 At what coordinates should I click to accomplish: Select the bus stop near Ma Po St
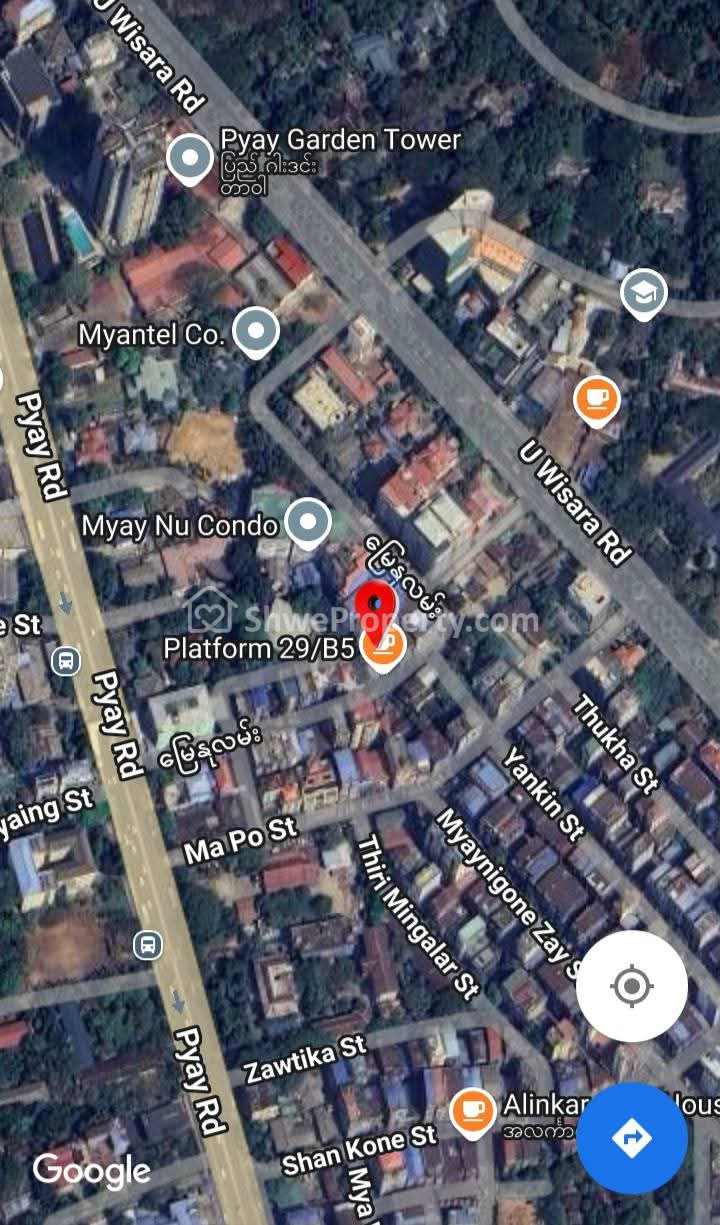pyautogui.click(x=148, y=944)
